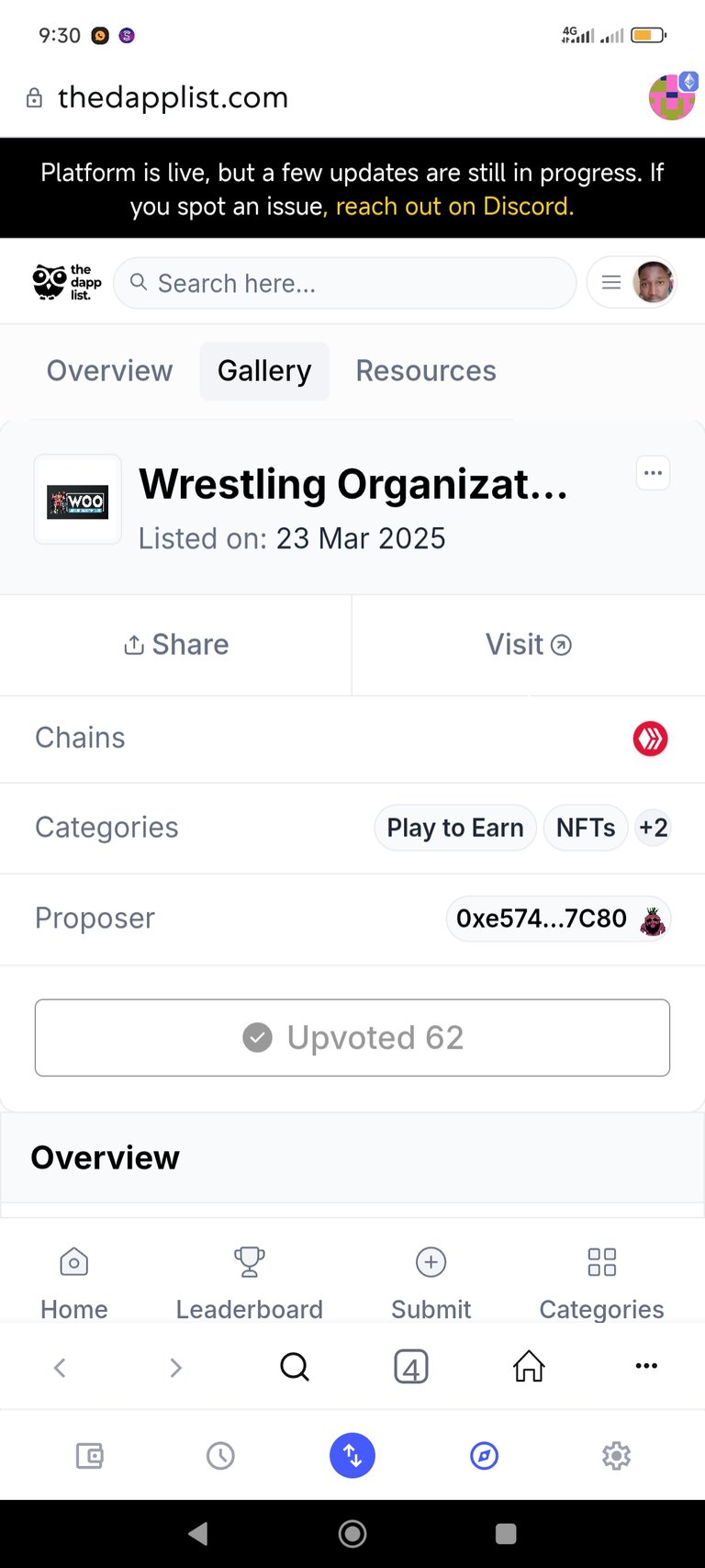Image resolution: width=705 pixels, height=1568 pixels.
Task: Tap the Upvoted 62 button
Action: click(x=352, y=1038)
